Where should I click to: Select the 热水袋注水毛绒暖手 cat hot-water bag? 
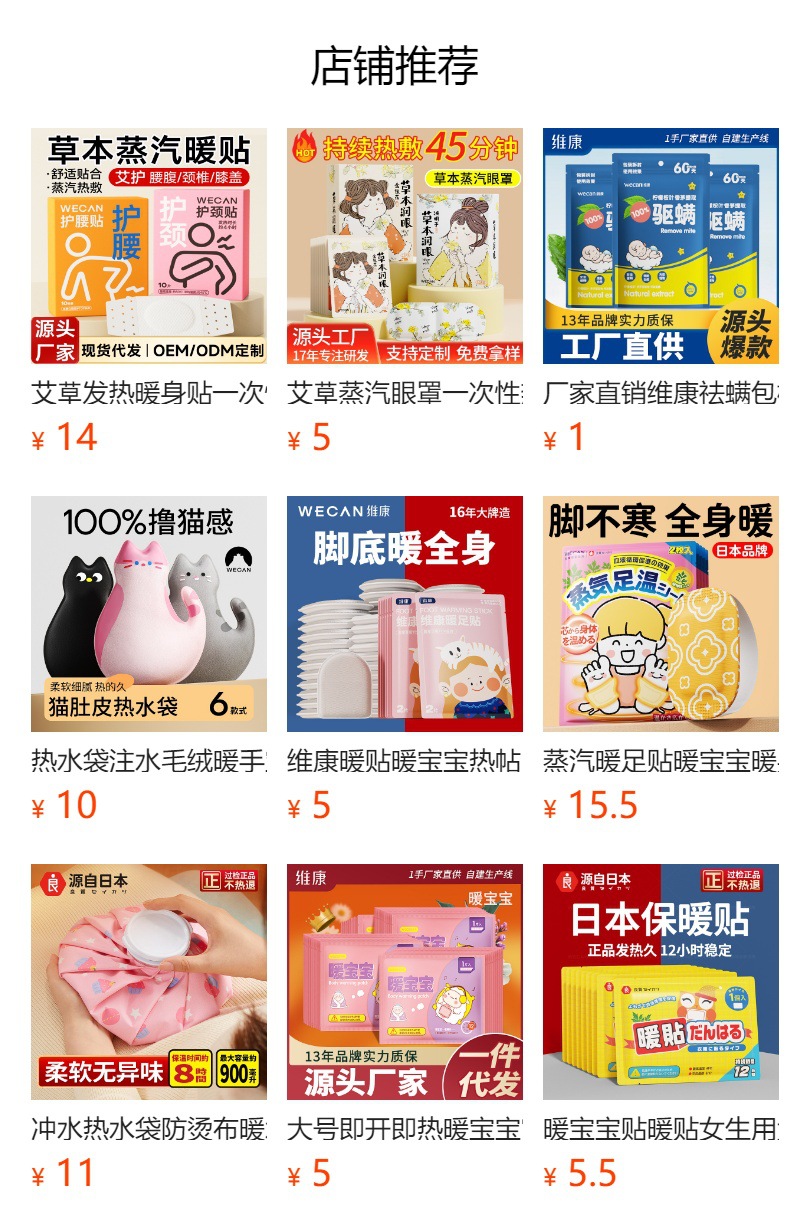tap(148, 614)
